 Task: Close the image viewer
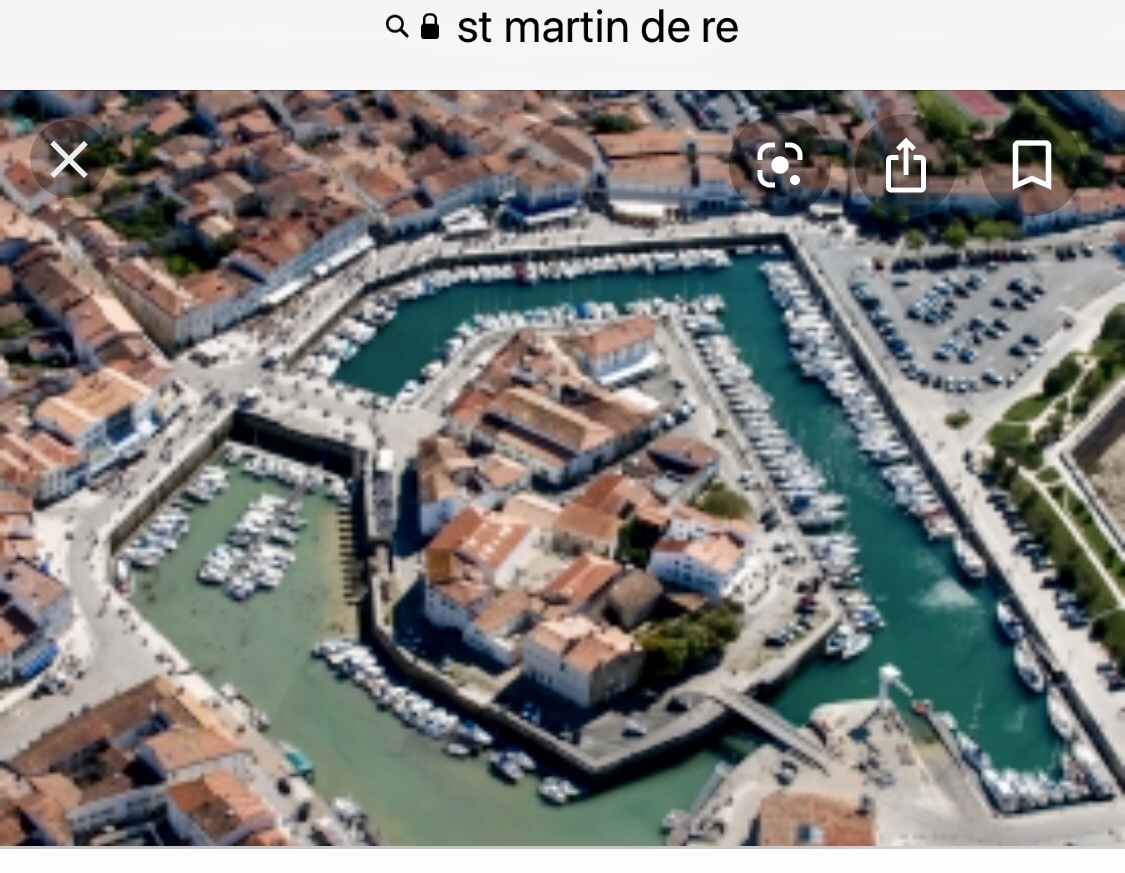(x=68, y=159)
